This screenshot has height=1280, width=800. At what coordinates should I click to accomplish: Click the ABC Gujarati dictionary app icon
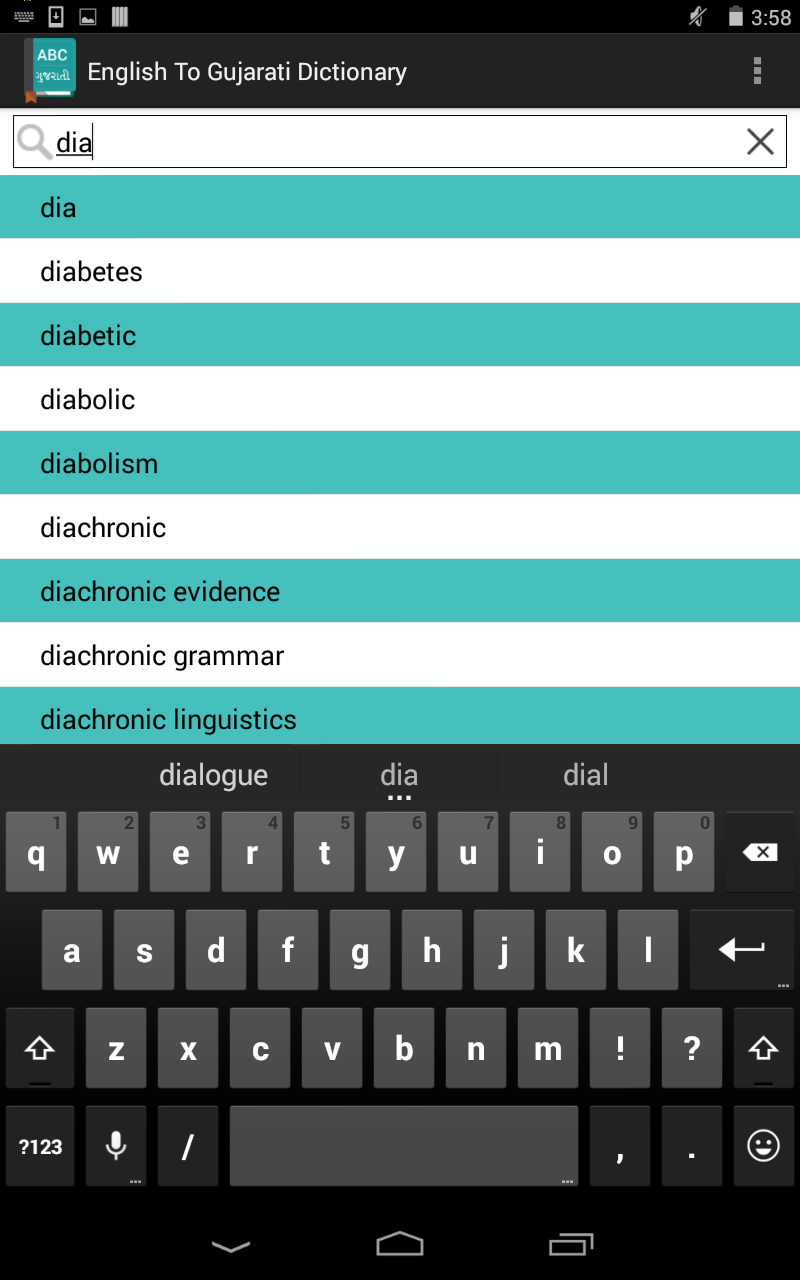[x=52, y=70]
